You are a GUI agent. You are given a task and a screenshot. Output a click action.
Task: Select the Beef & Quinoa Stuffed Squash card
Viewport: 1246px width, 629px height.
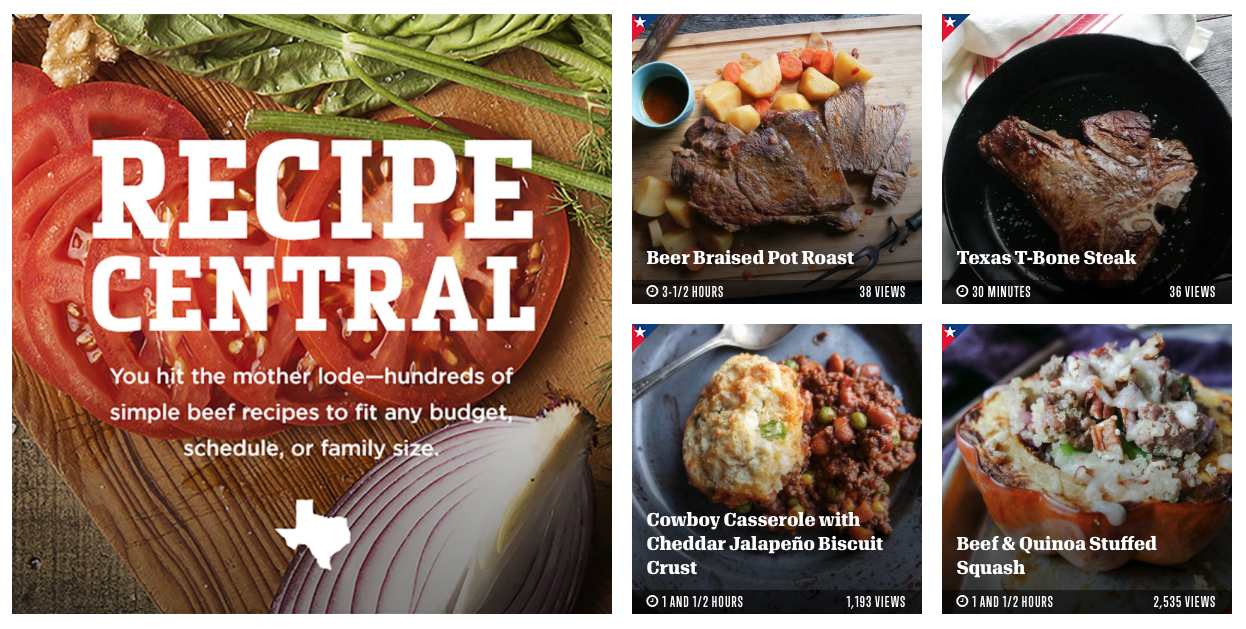(1086, 468)
